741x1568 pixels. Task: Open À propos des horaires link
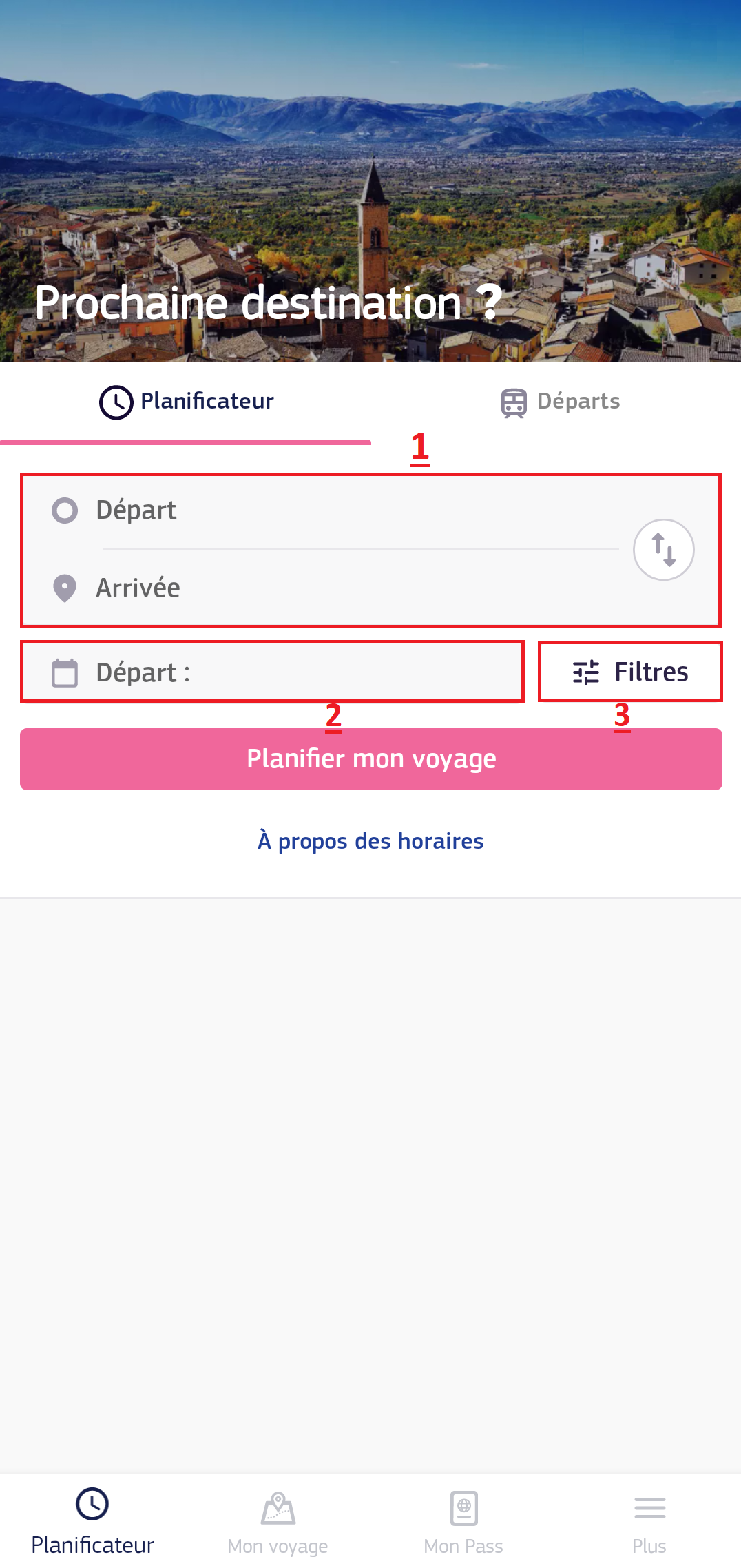pyautogui.click(x=370, y=841)
